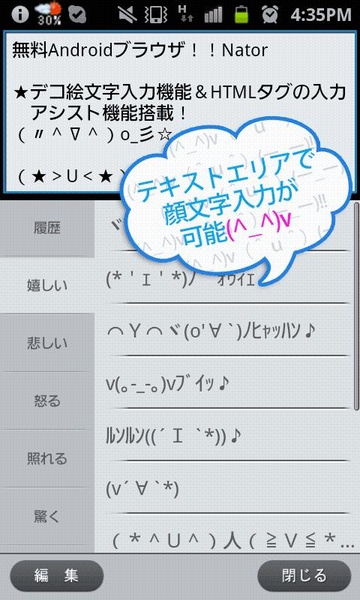This screenshot has height=600, width=360.
Task: Select the 嬉しい category
Action: click(x=47, y=285)
